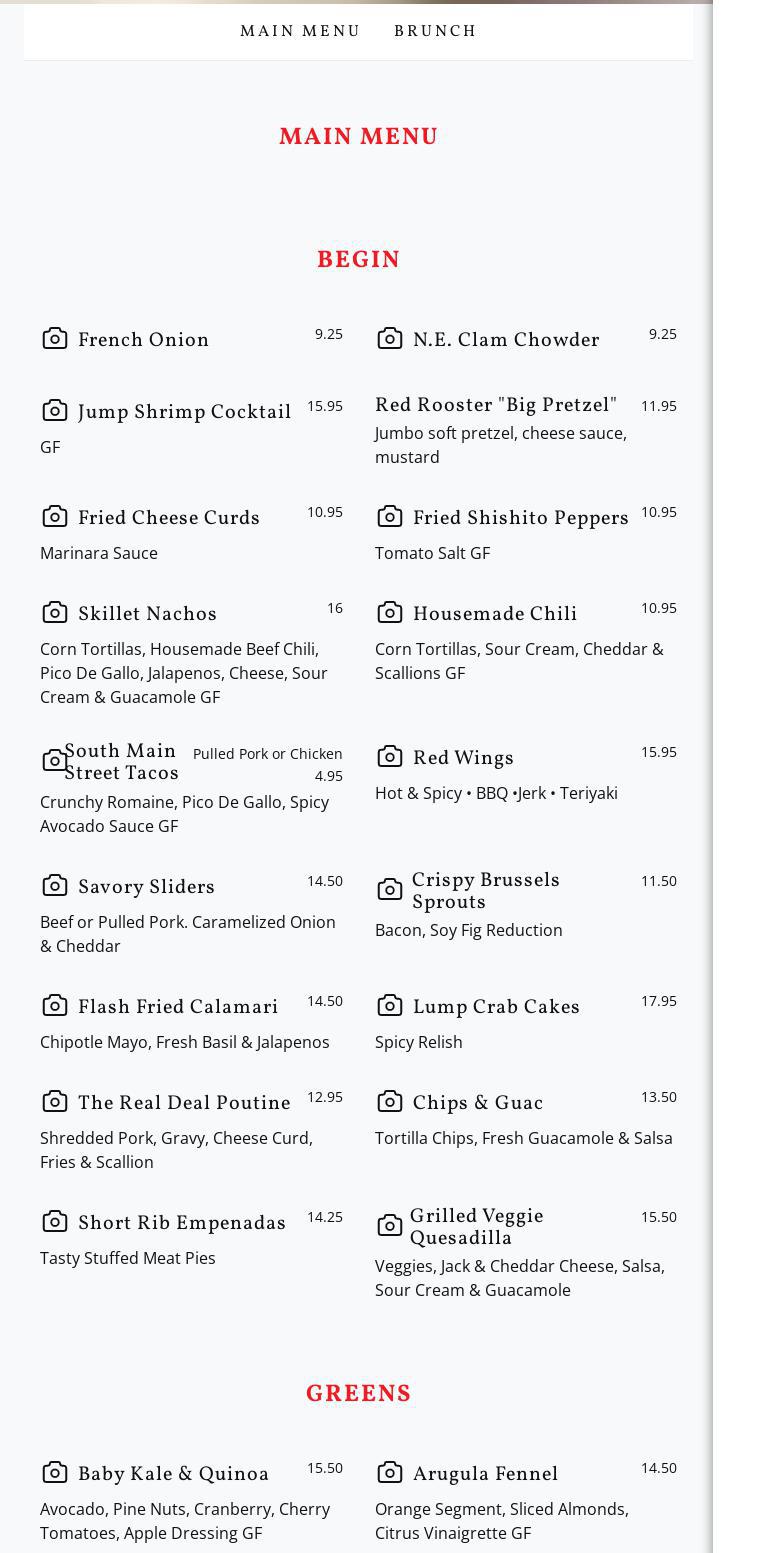Show the Jump Shrimp Cocktail photo

[55, 411]
